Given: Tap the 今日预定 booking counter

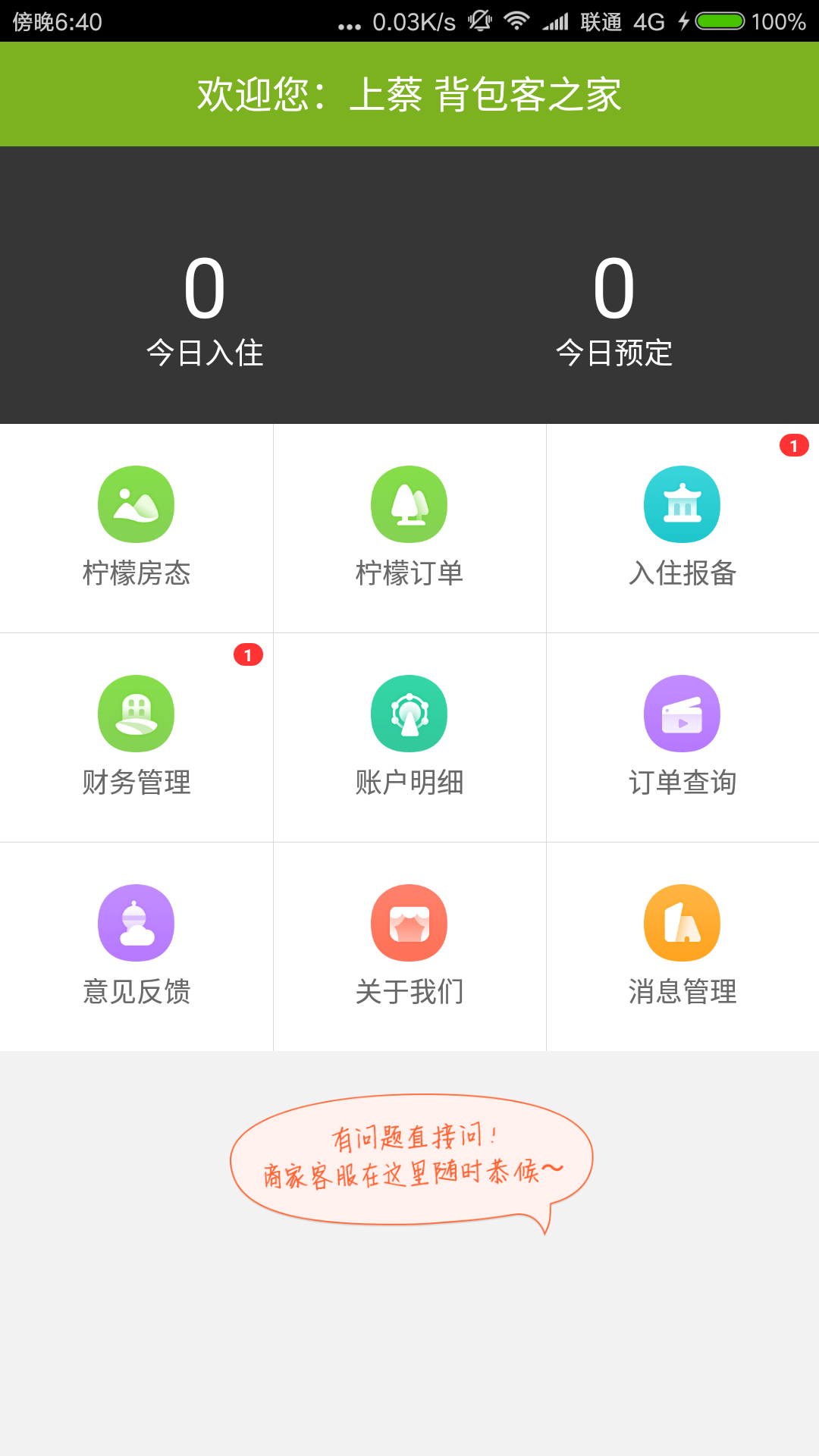Looking at the screenshot, I should tap(614, 351).
